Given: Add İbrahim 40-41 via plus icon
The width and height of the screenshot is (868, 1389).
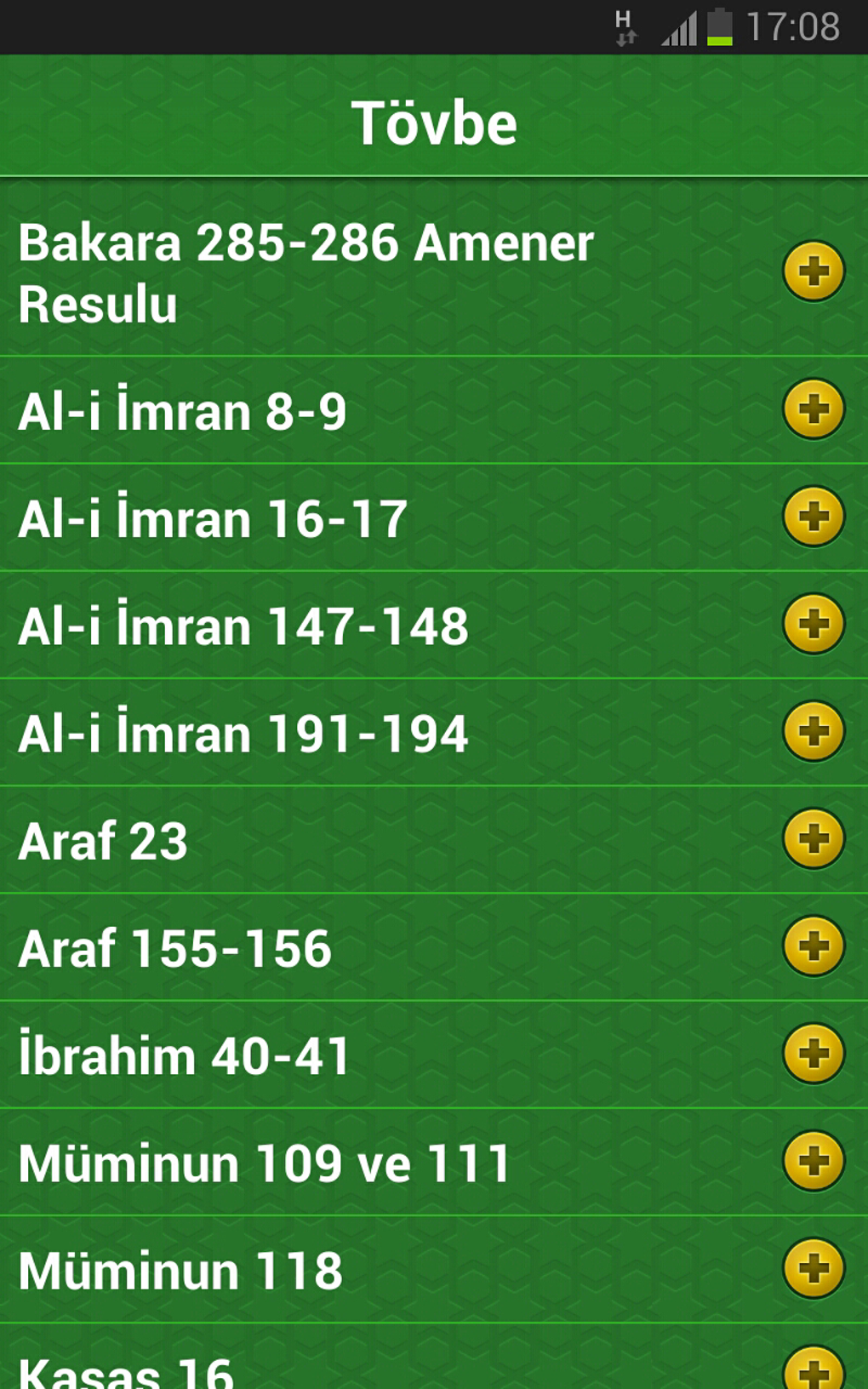Looking at the screenshot, I should (814, 1054).
